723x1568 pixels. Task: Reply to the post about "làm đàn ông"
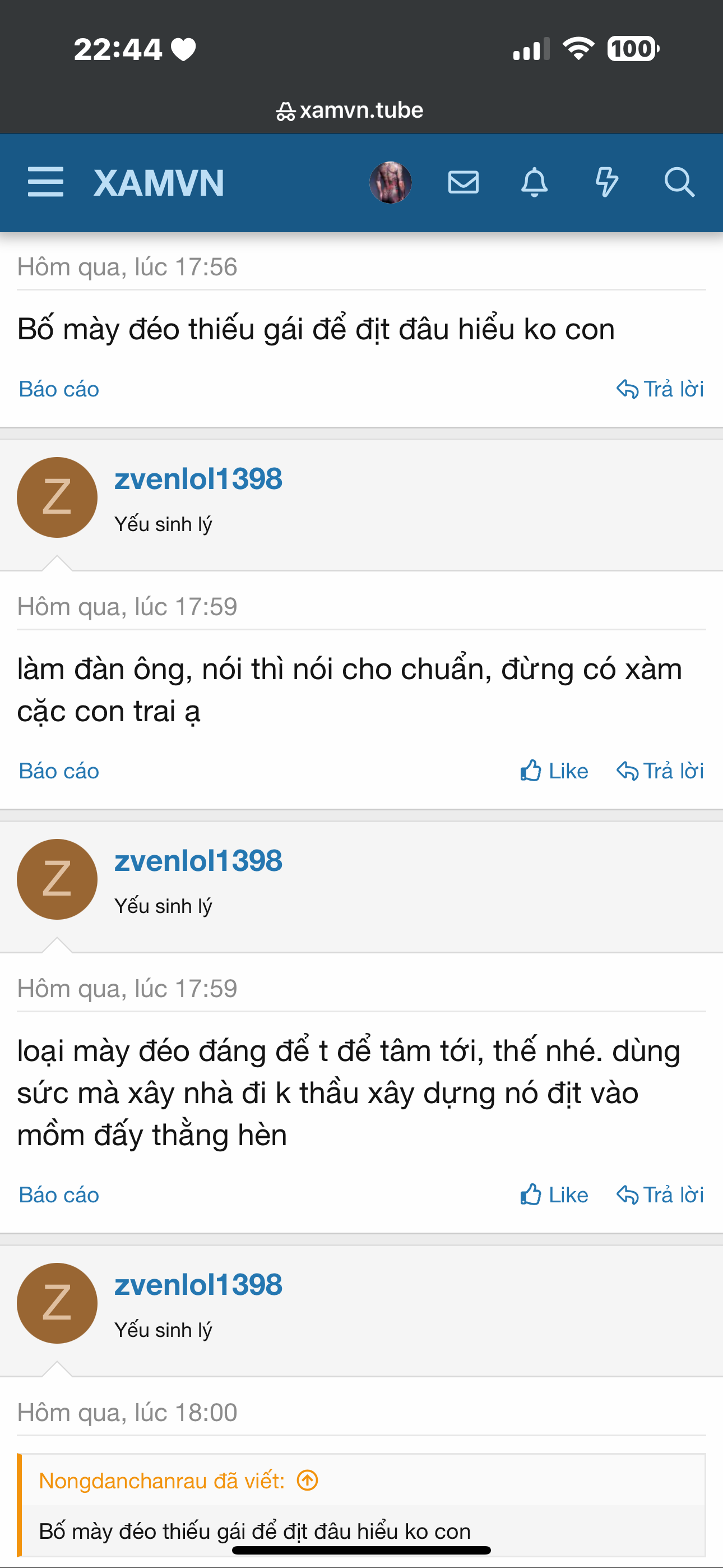tap(660, 771)
